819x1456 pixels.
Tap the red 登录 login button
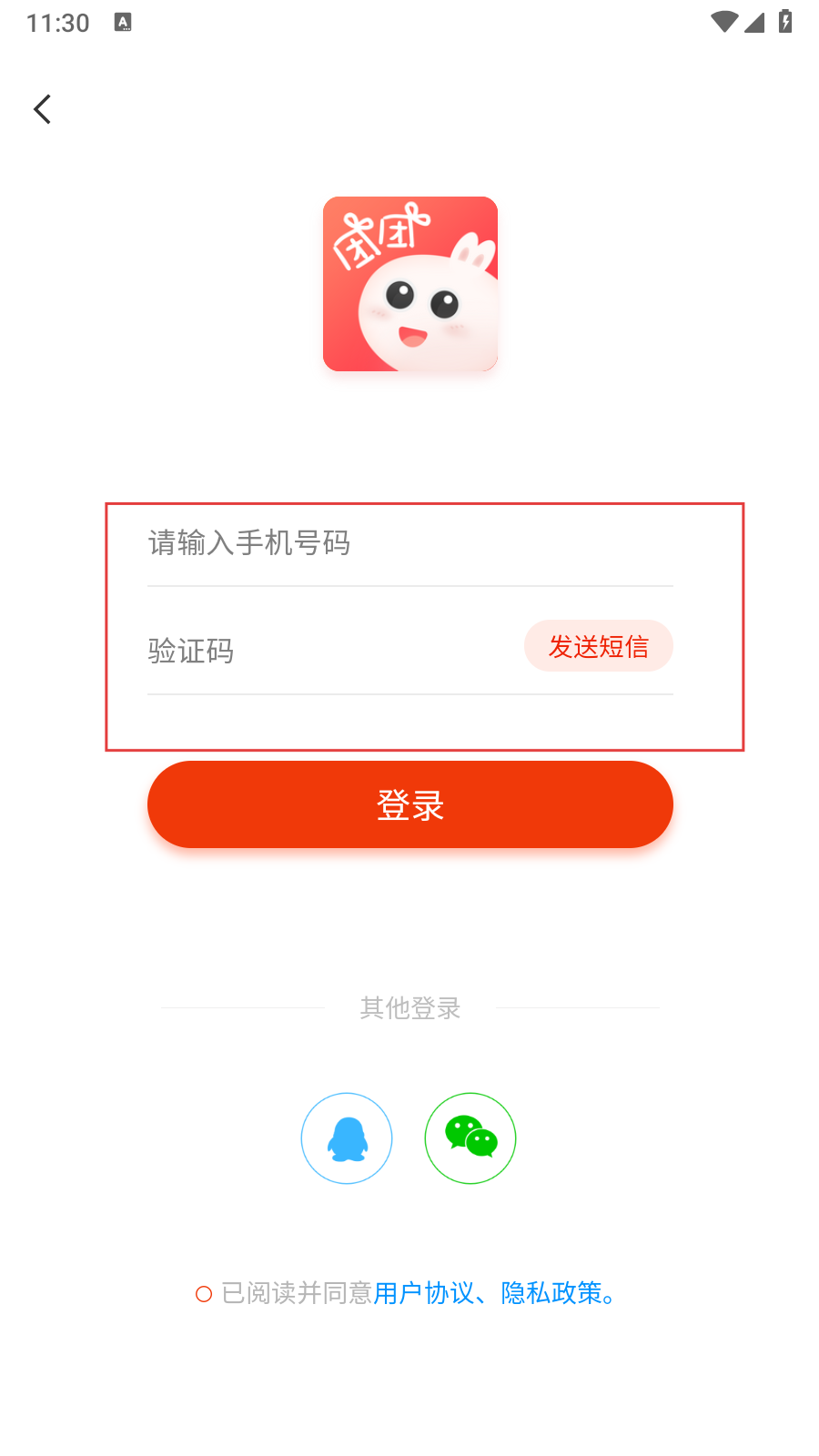click(x=409, y=804)
